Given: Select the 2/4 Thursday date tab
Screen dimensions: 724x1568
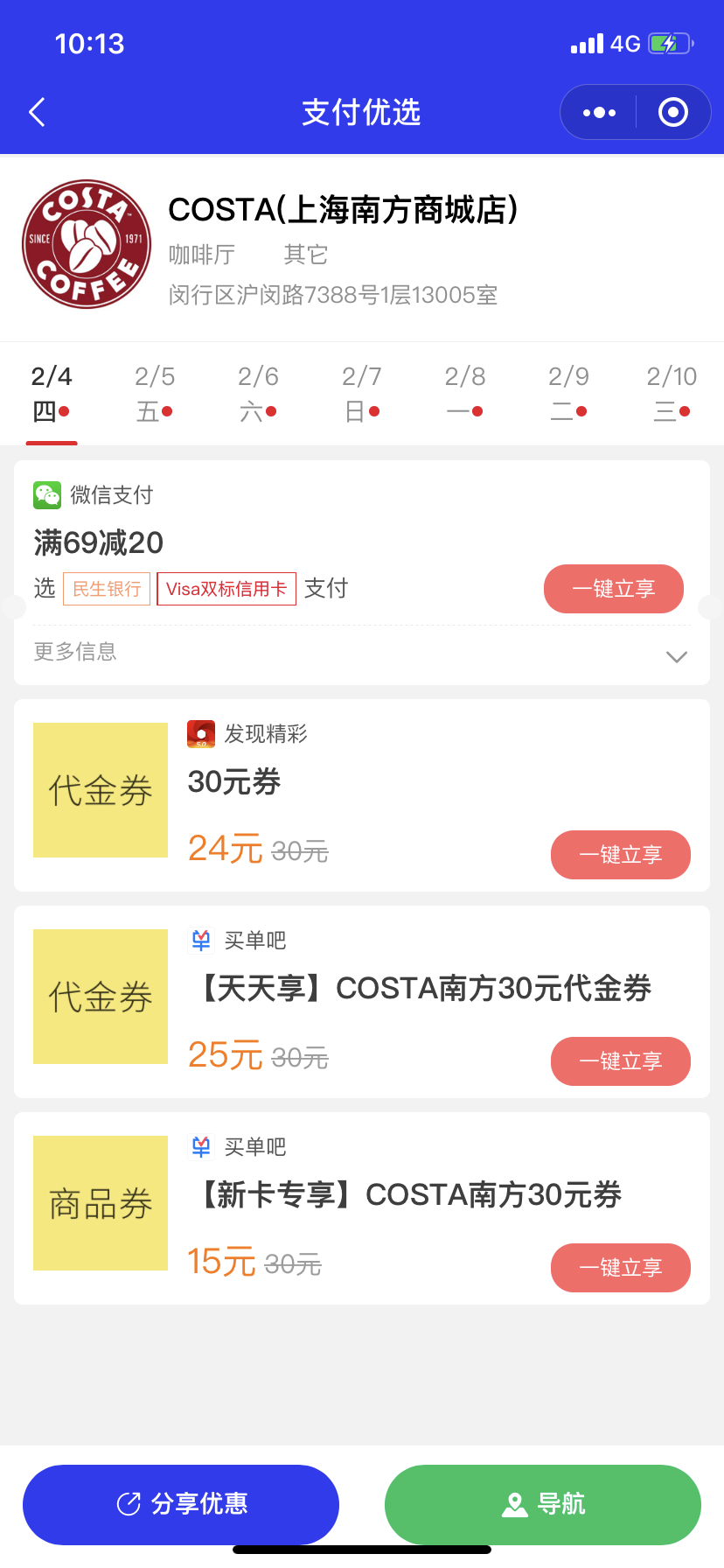Looking at the screenshot, I should (52, 394).
